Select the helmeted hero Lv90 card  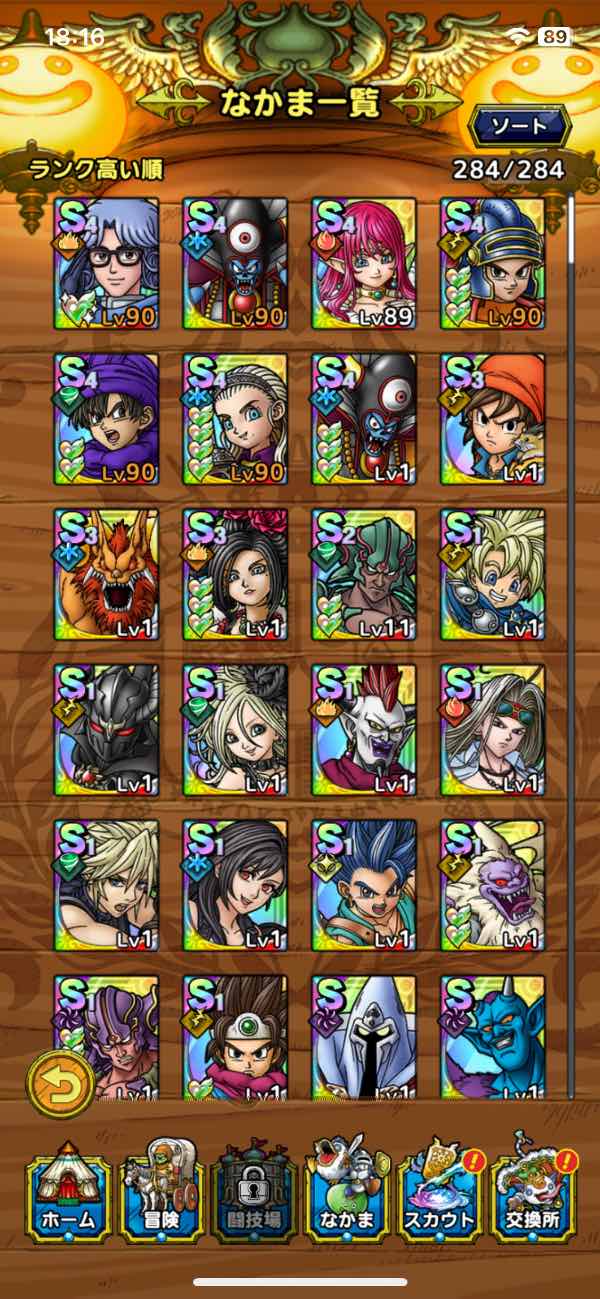pos(493,263)
